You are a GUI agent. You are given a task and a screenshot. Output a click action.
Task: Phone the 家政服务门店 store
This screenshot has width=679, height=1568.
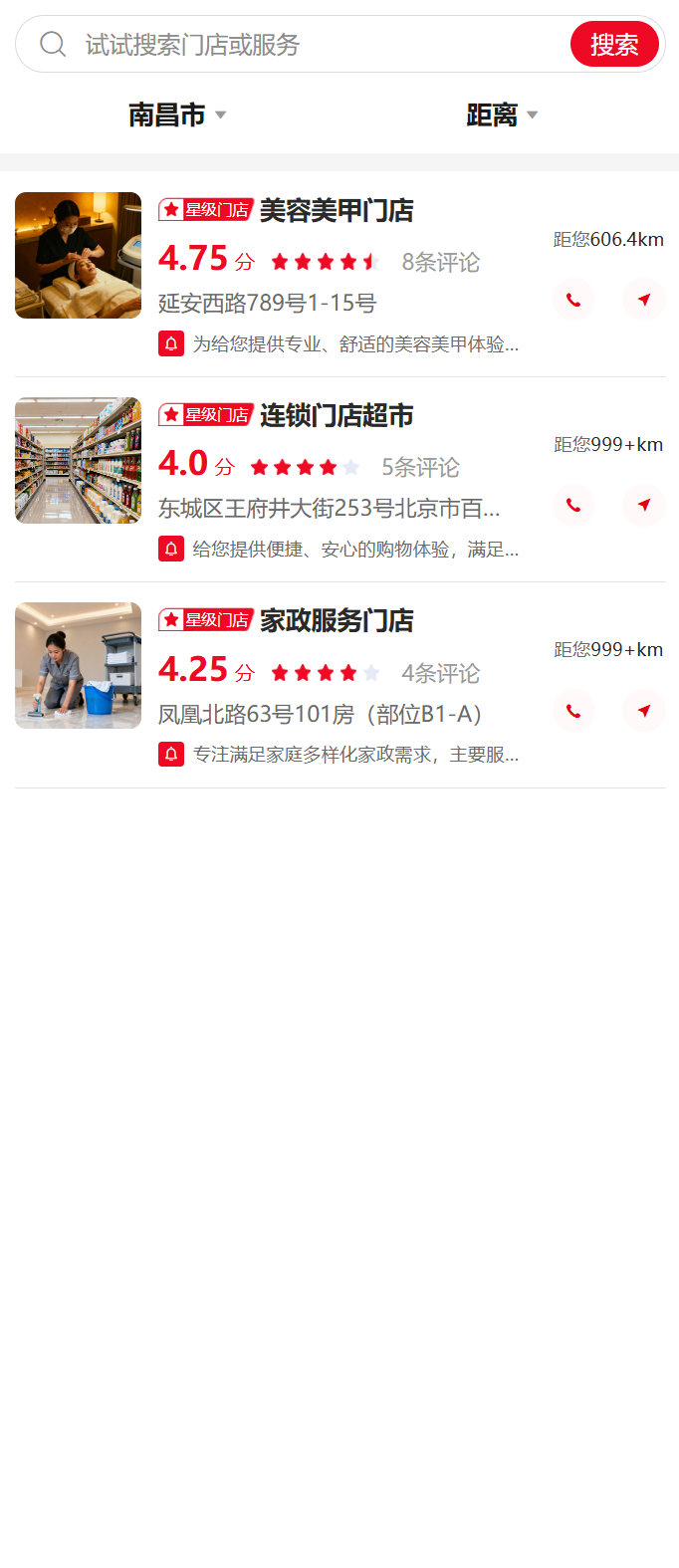coord(573,711)
